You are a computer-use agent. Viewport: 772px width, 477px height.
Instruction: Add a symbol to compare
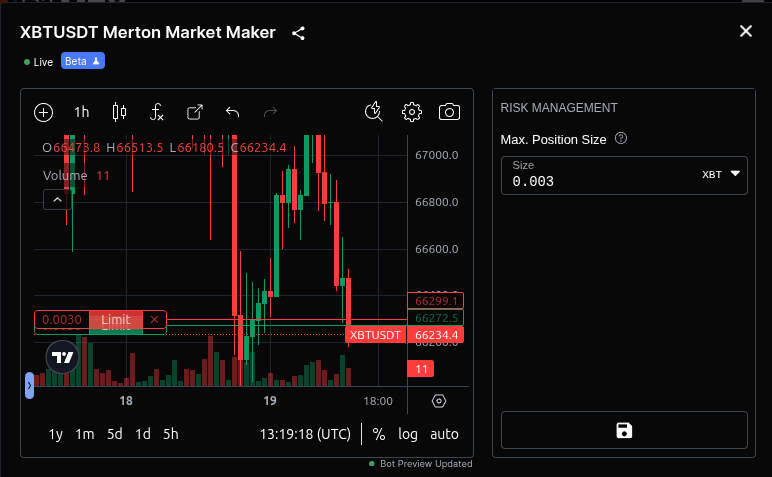[x=43, y=112]
